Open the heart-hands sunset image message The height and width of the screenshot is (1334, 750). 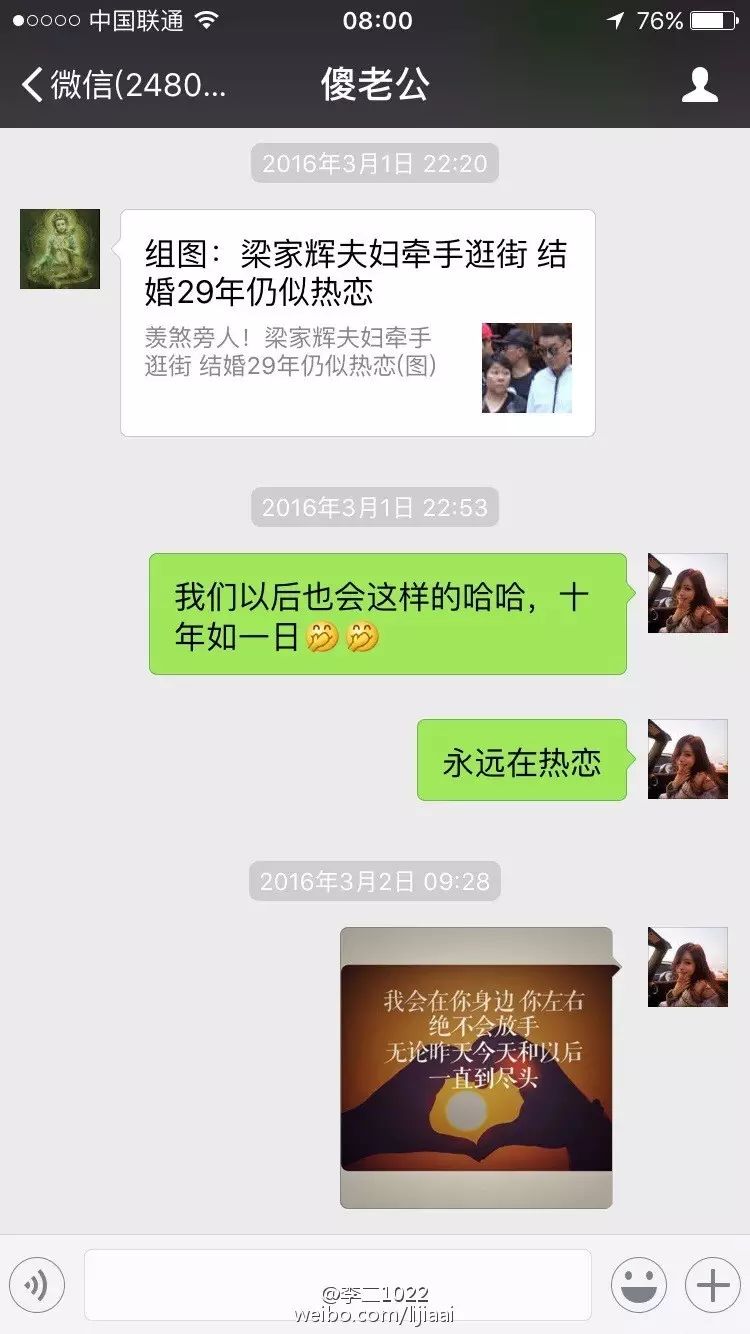click(x=476, y=1067)
